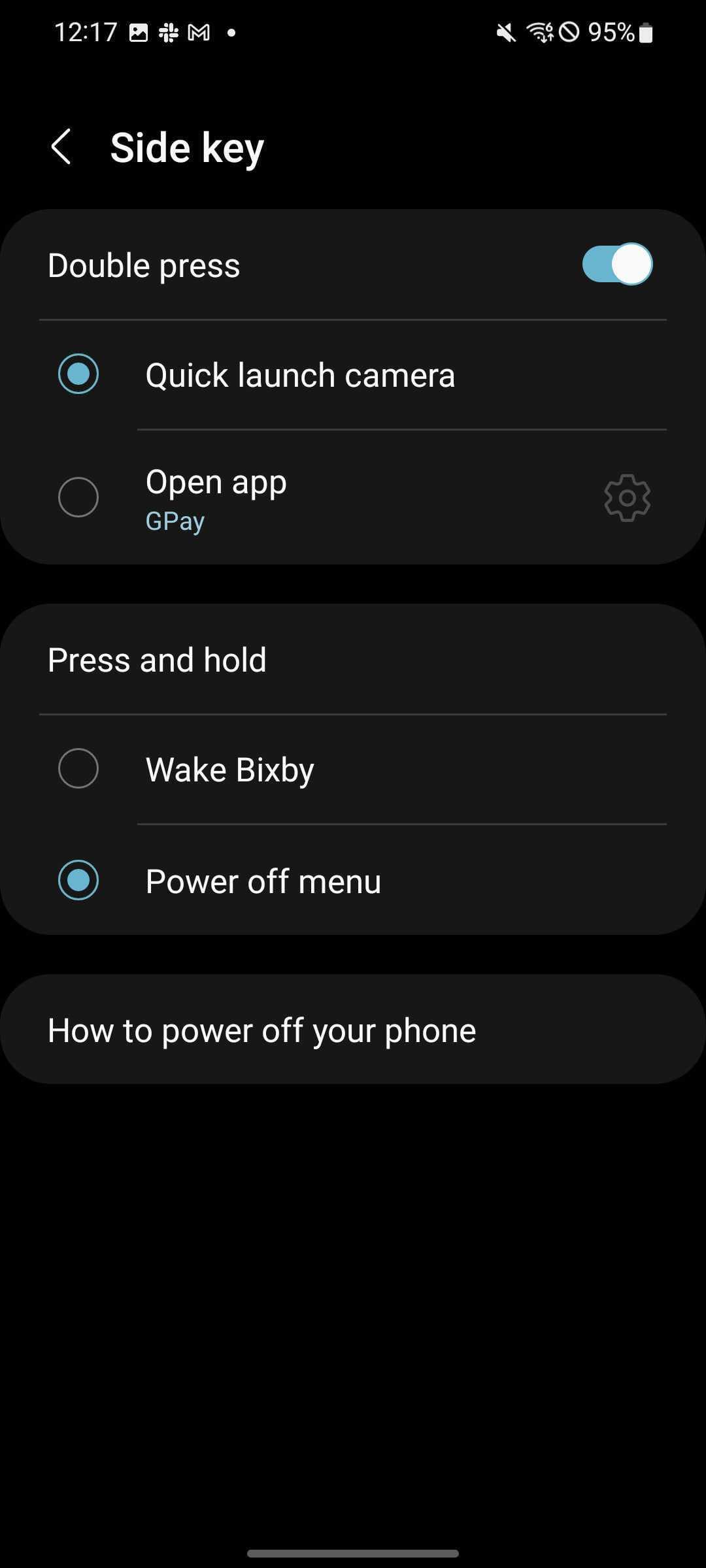Screen dimensions: 706x1568
Task: Select Quick launch camera for double press
Action: 78,374
